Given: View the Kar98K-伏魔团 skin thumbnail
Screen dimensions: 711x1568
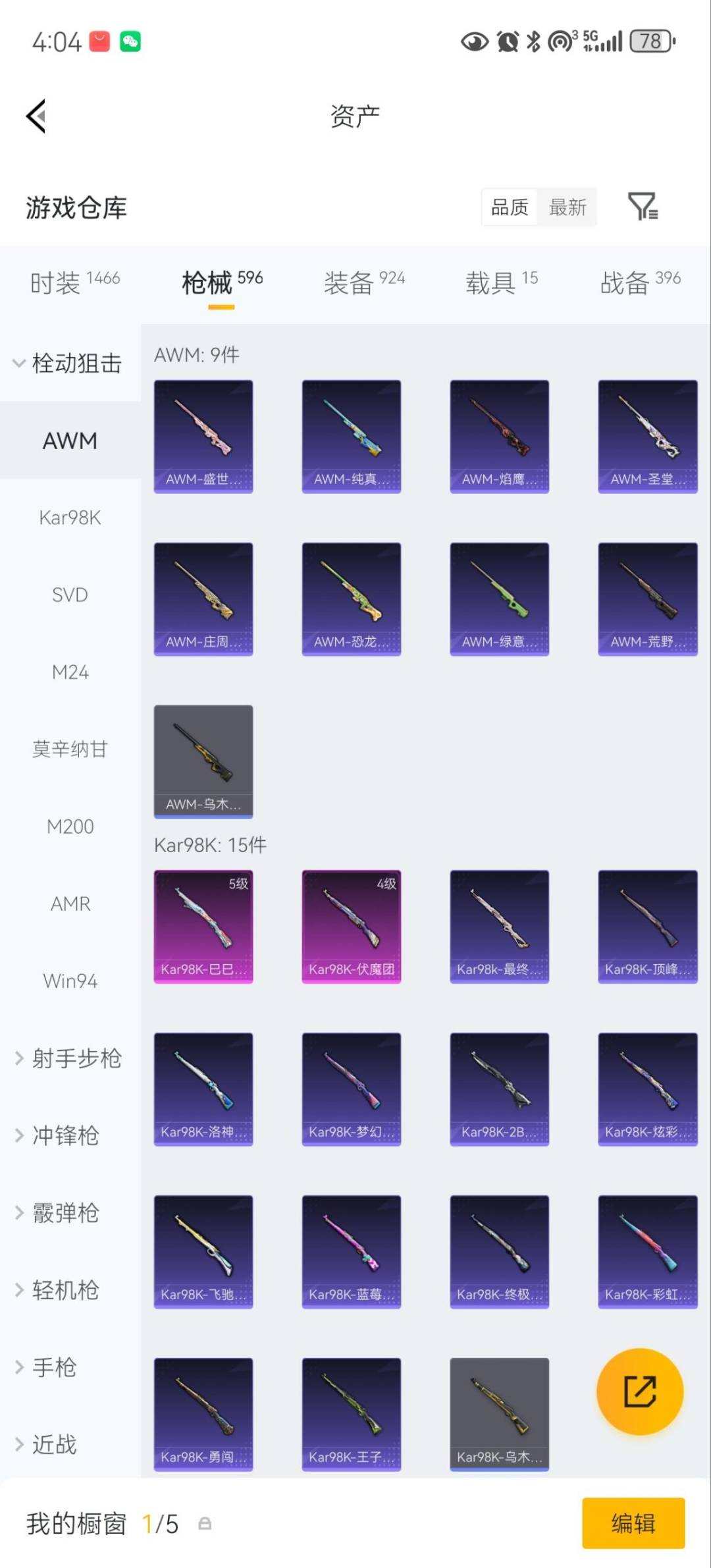Looking at the screenshot, I should point(351,925).
